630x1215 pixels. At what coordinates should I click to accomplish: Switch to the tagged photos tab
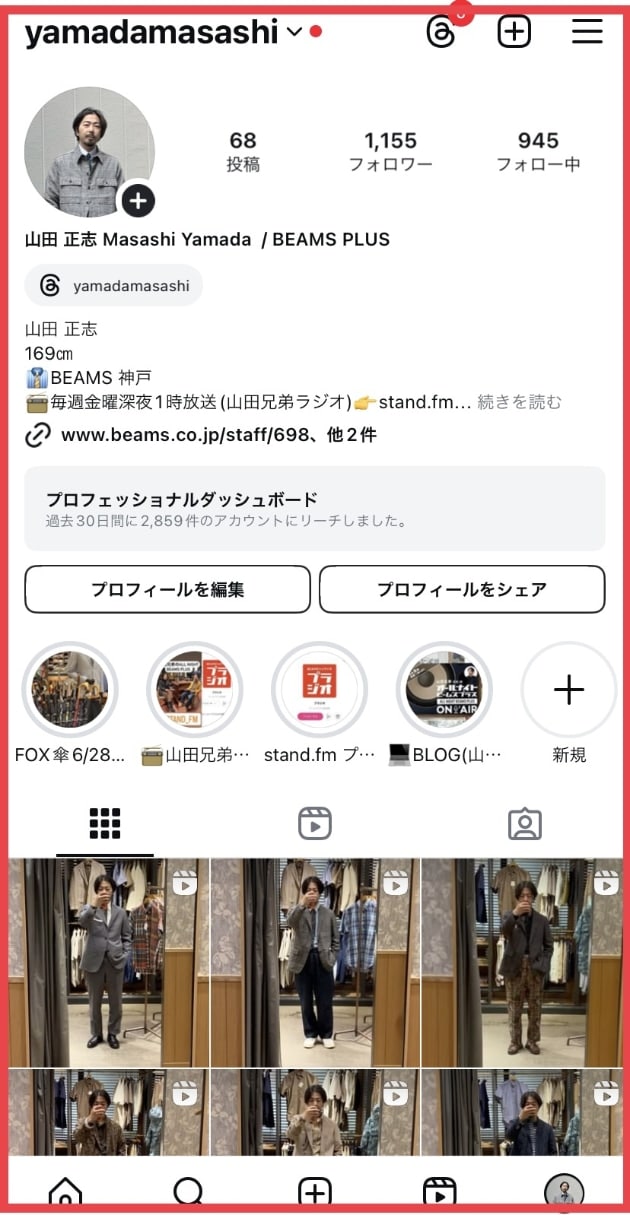524,824
